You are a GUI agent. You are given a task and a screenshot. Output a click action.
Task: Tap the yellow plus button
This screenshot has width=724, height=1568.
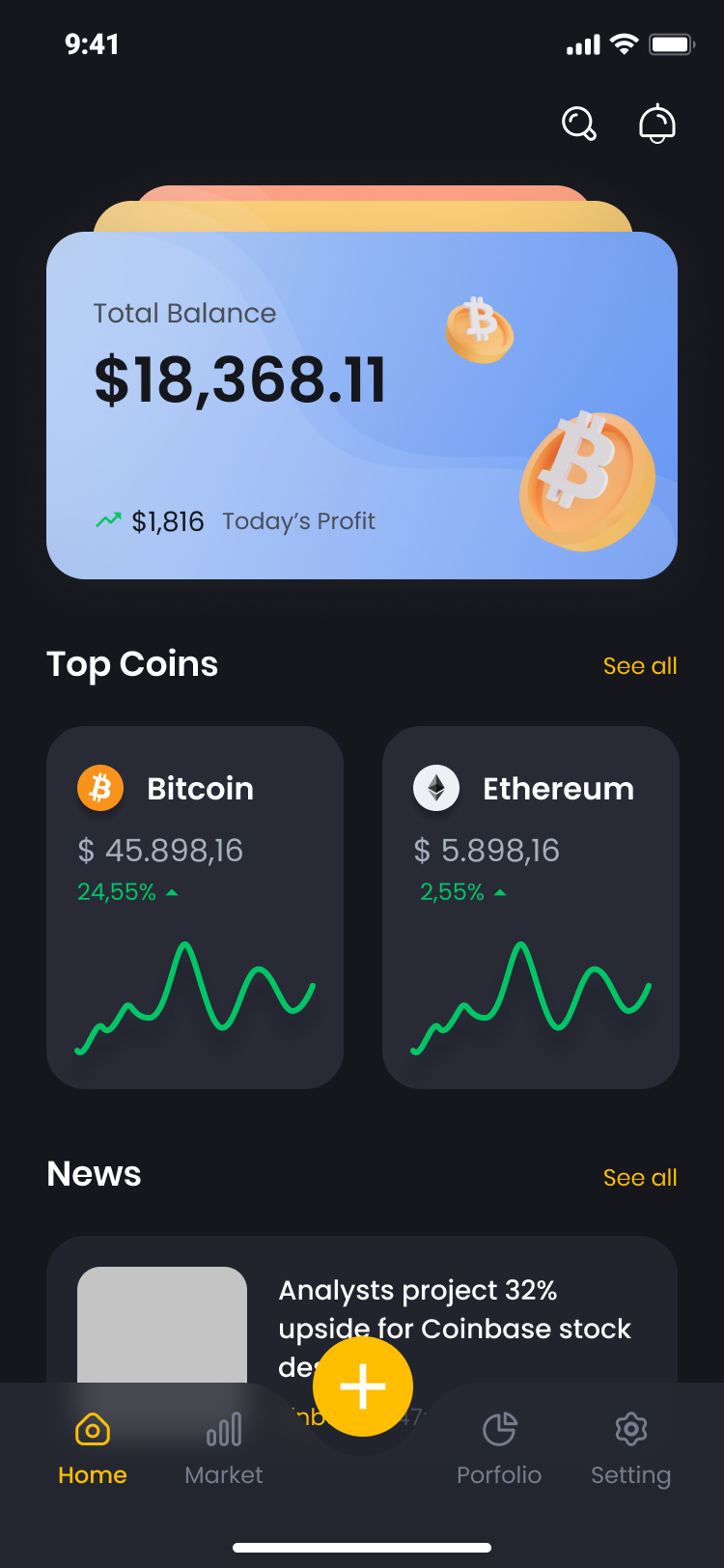pos(363,1386)
